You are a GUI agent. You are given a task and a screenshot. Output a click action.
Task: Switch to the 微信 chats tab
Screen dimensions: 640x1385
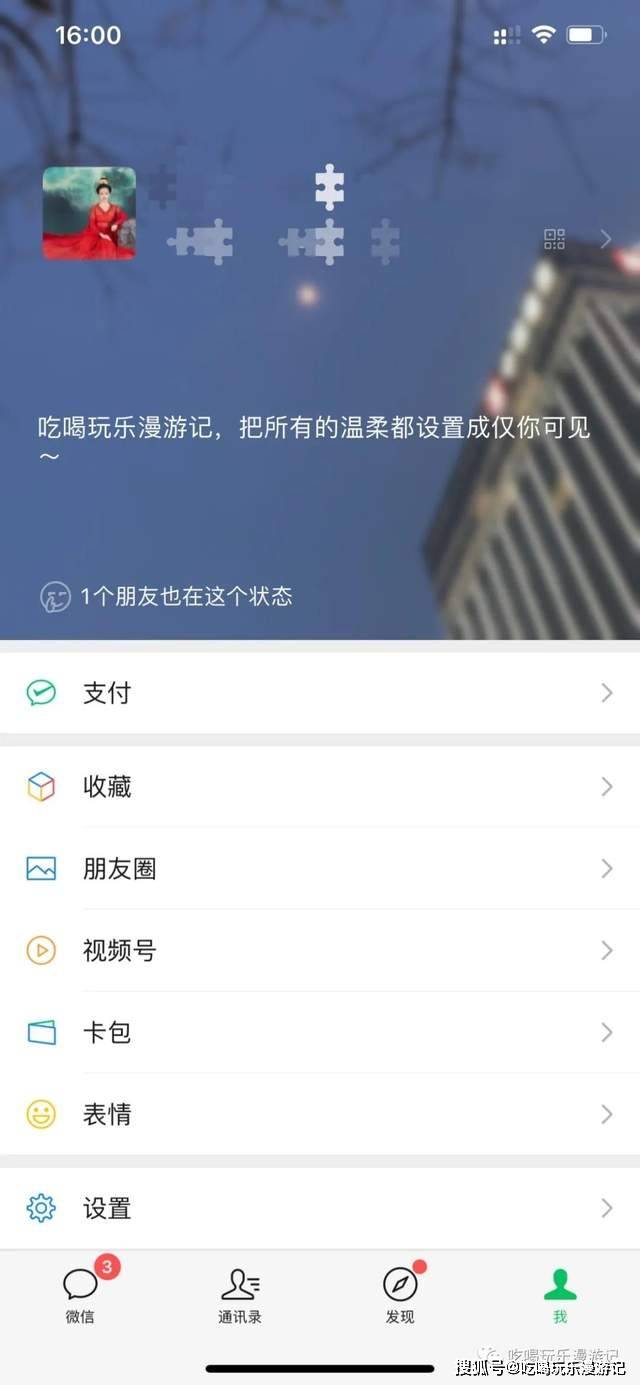tap(80, 1295)
